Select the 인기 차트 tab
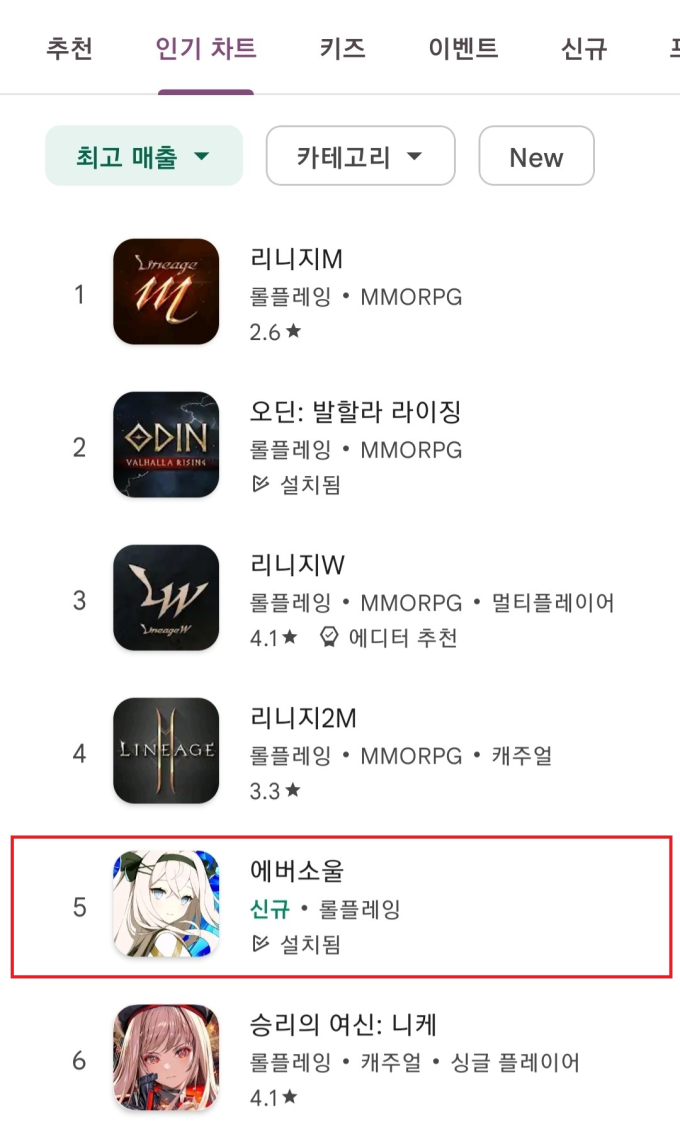 point(206,48)
